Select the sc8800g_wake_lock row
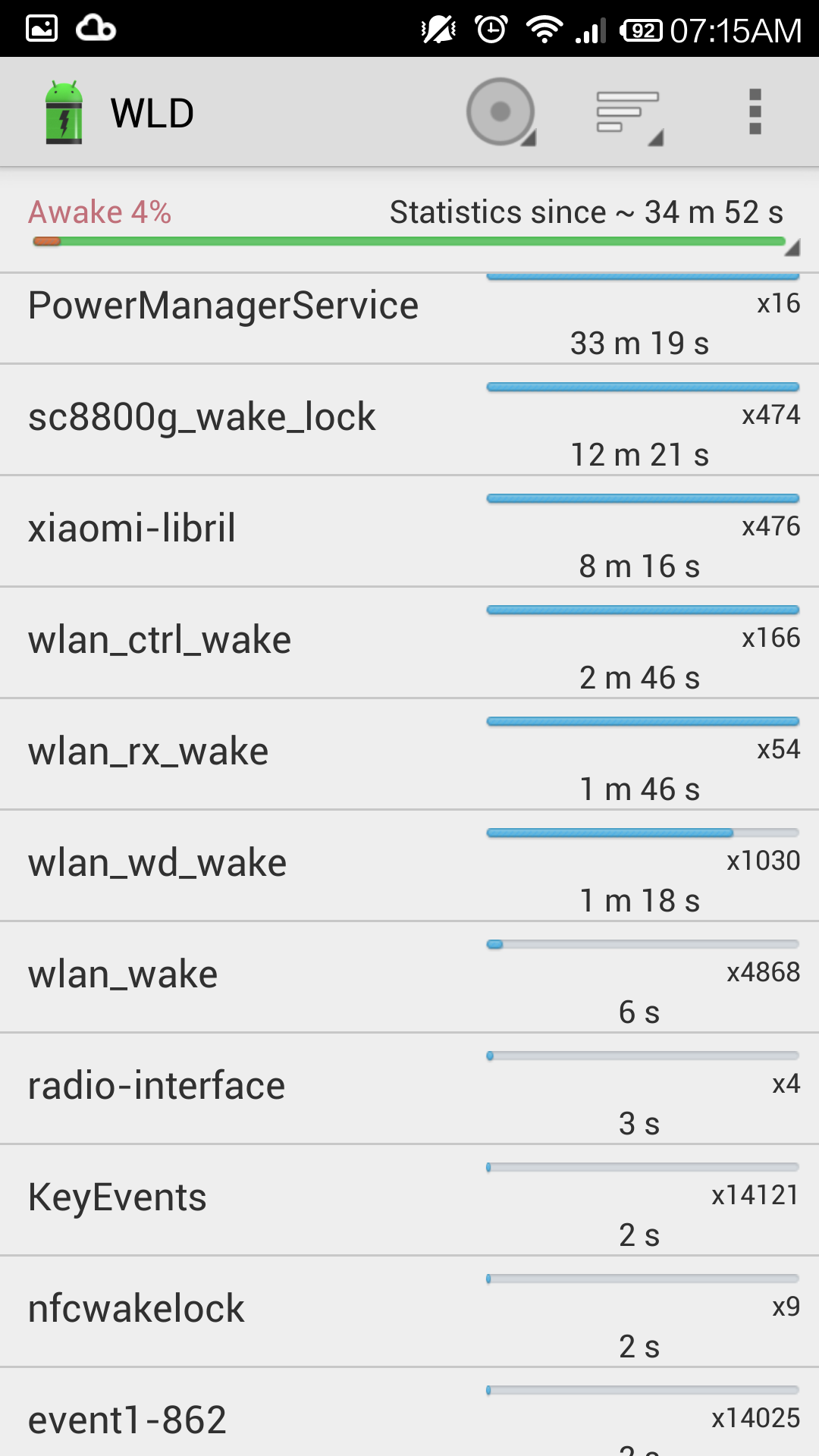The image size is (819, 1456). [409, 420]
